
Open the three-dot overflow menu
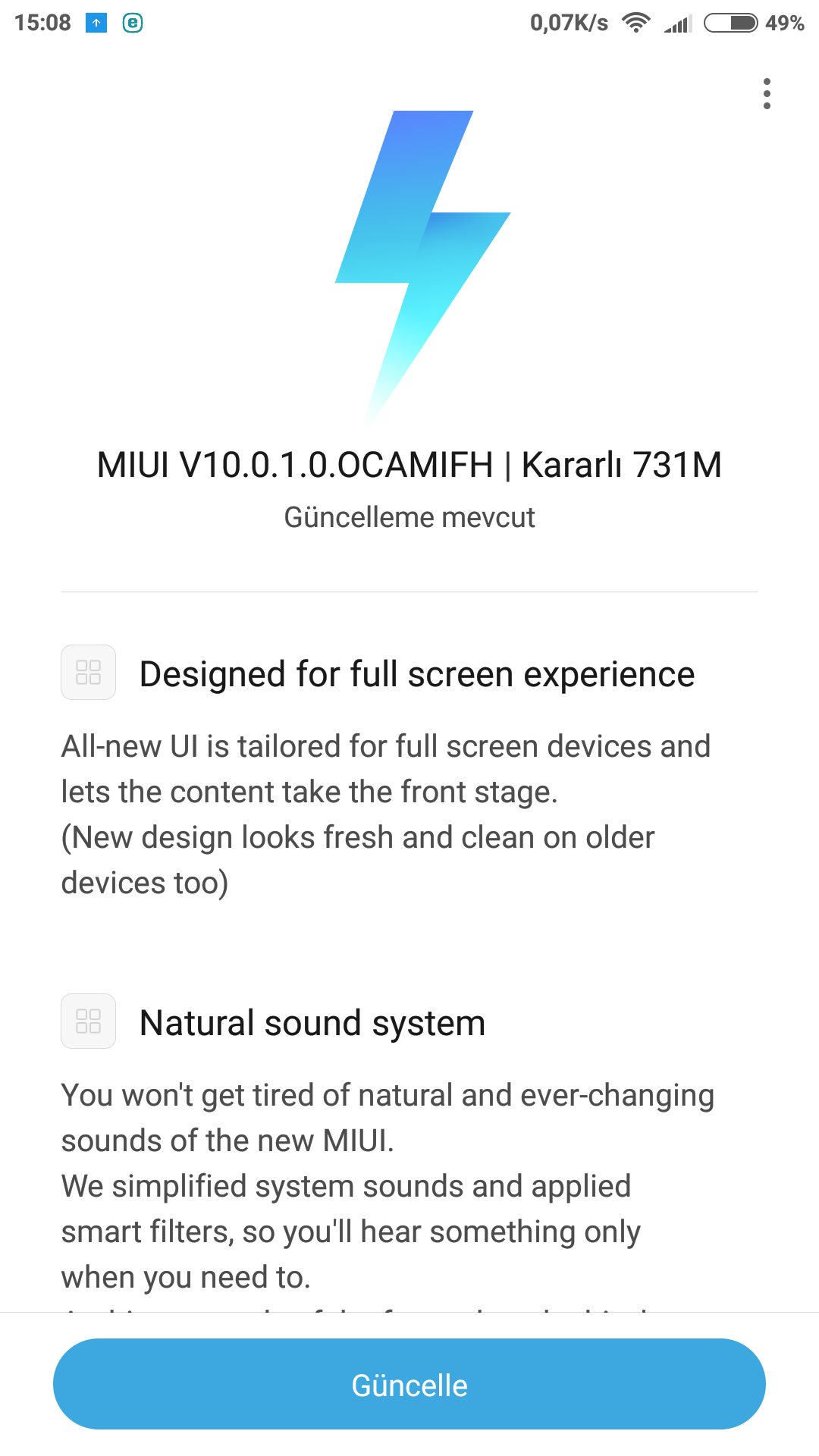pos(767,94)
